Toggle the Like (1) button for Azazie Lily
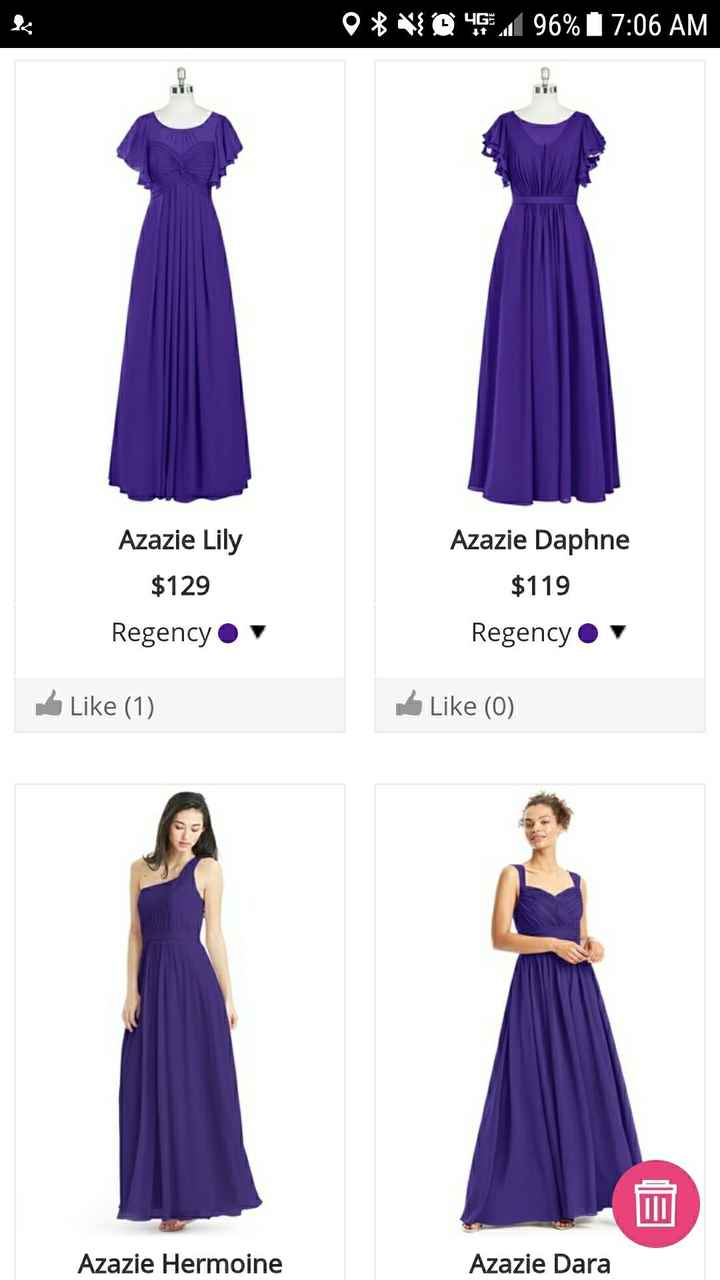Image resolution: width=720 pixels, height=1280 pixels. [95, 705]
